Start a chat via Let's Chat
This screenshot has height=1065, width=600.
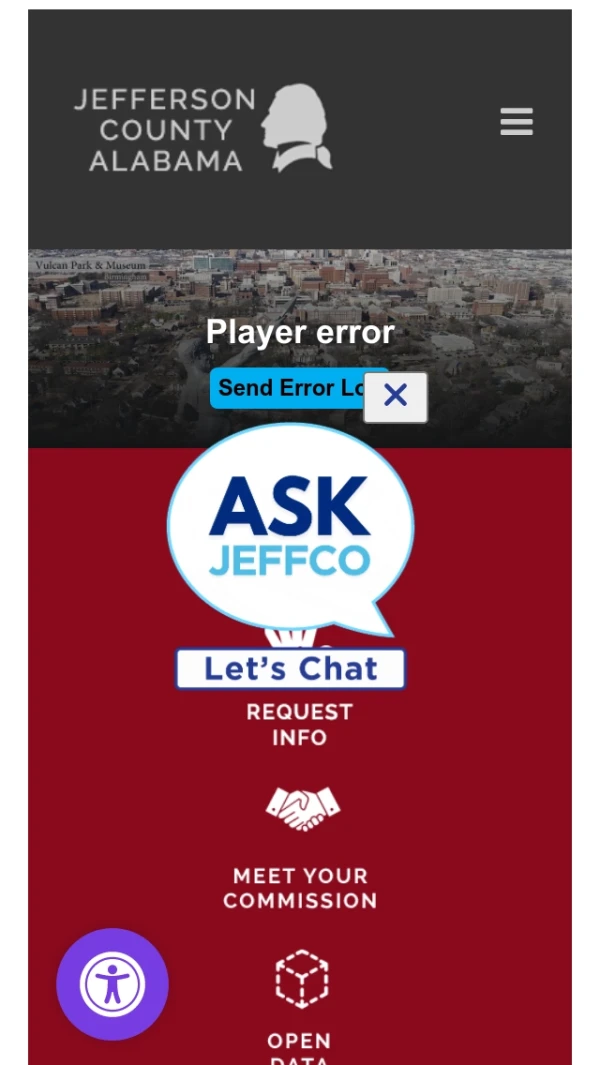(290, 669)
